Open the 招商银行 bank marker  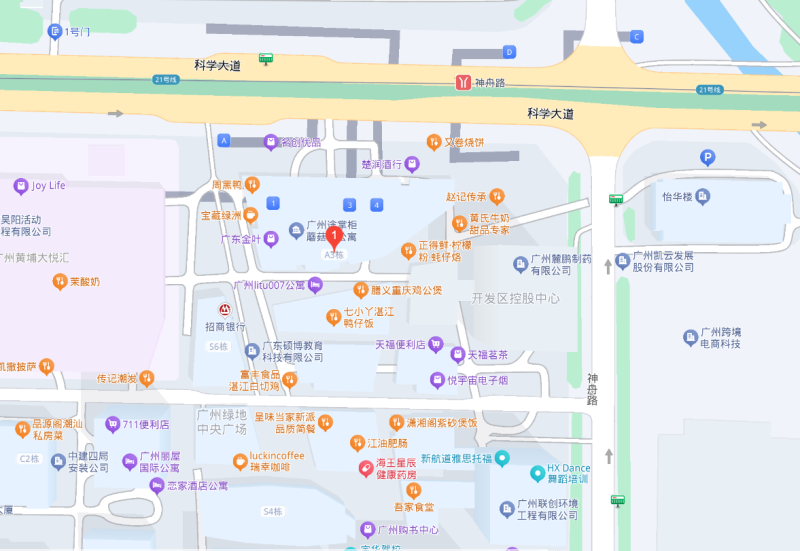(x=225, y=309)
